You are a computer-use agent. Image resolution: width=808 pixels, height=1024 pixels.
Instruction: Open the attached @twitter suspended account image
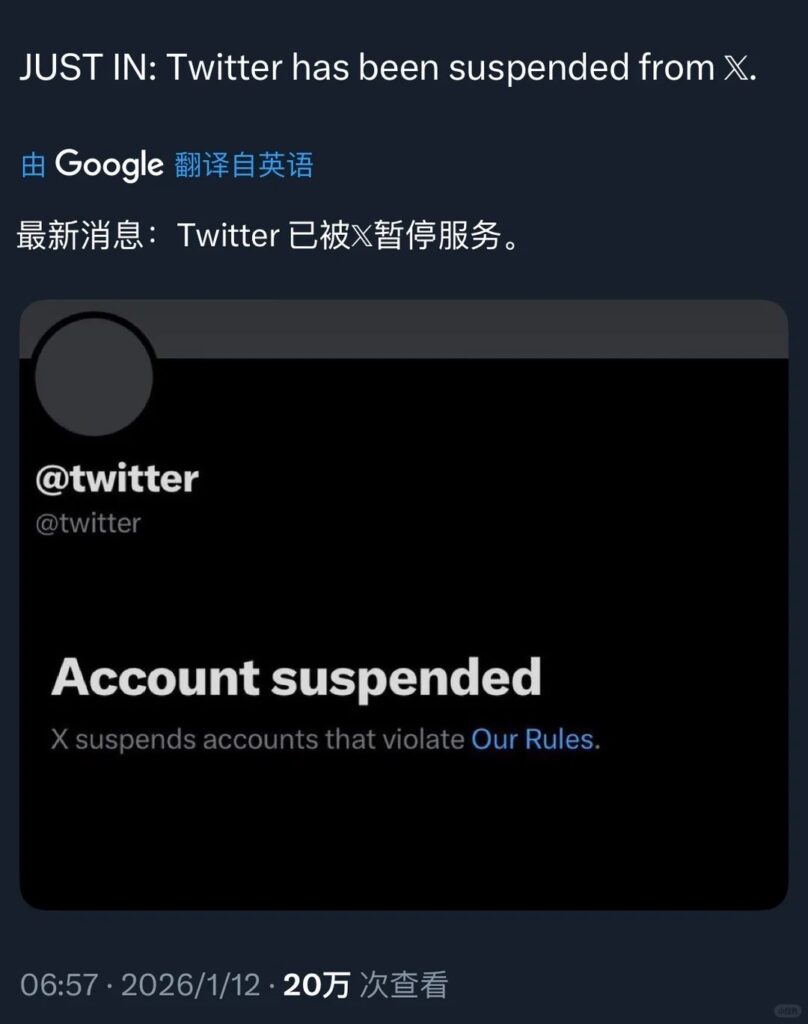pos(403,604)
